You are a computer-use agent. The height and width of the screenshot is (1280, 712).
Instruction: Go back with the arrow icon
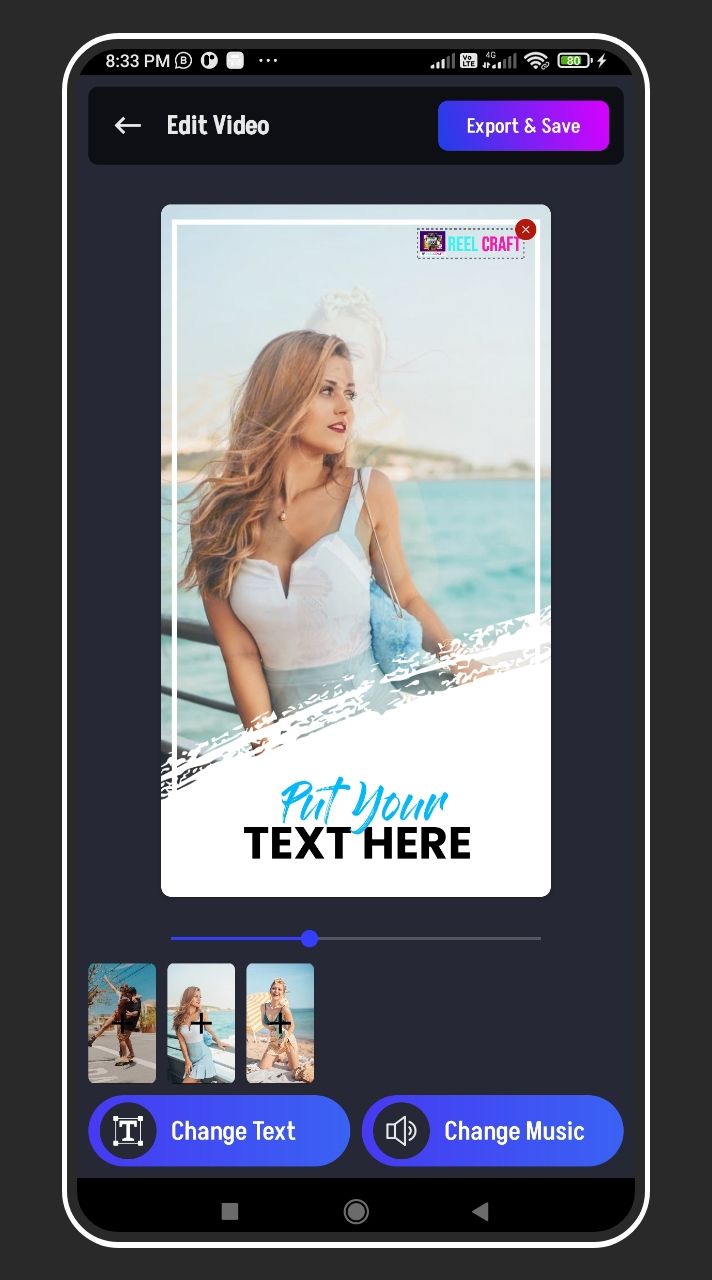[128, 125]
